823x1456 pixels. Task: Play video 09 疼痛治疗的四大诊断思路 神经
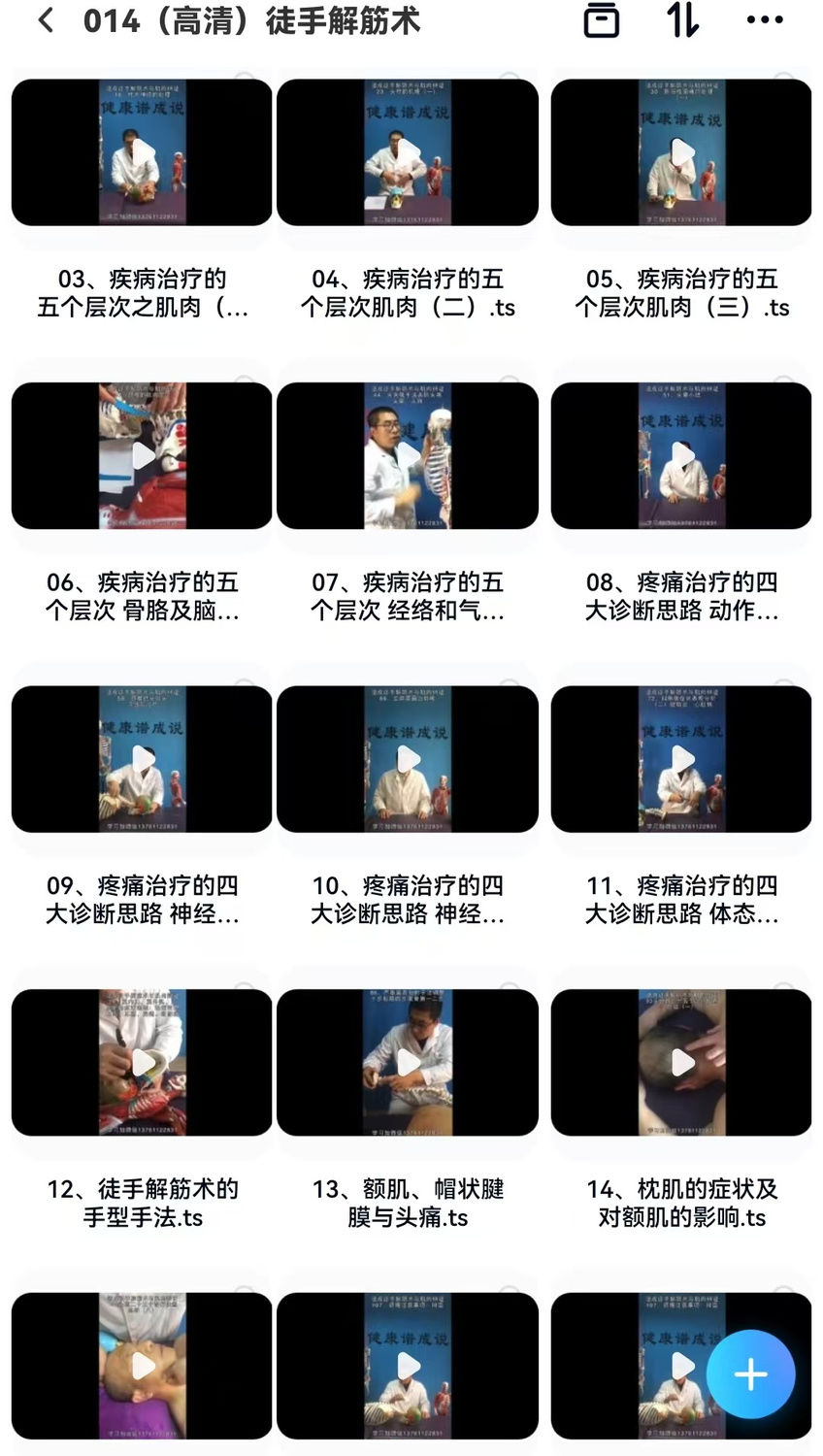[142, 759]
